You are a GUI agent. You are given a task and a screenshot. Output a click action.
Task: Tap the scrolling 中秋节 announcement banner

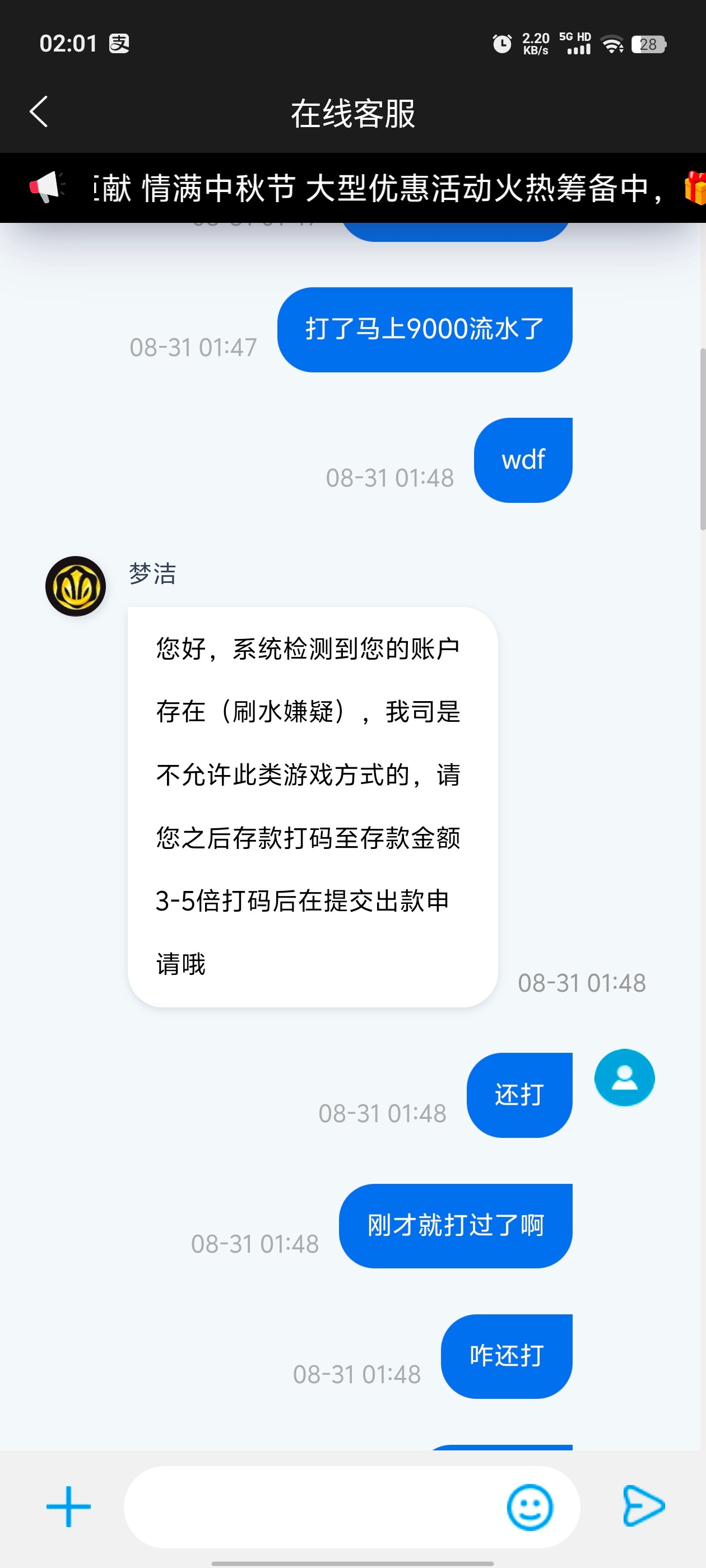[x=354, y=188]
